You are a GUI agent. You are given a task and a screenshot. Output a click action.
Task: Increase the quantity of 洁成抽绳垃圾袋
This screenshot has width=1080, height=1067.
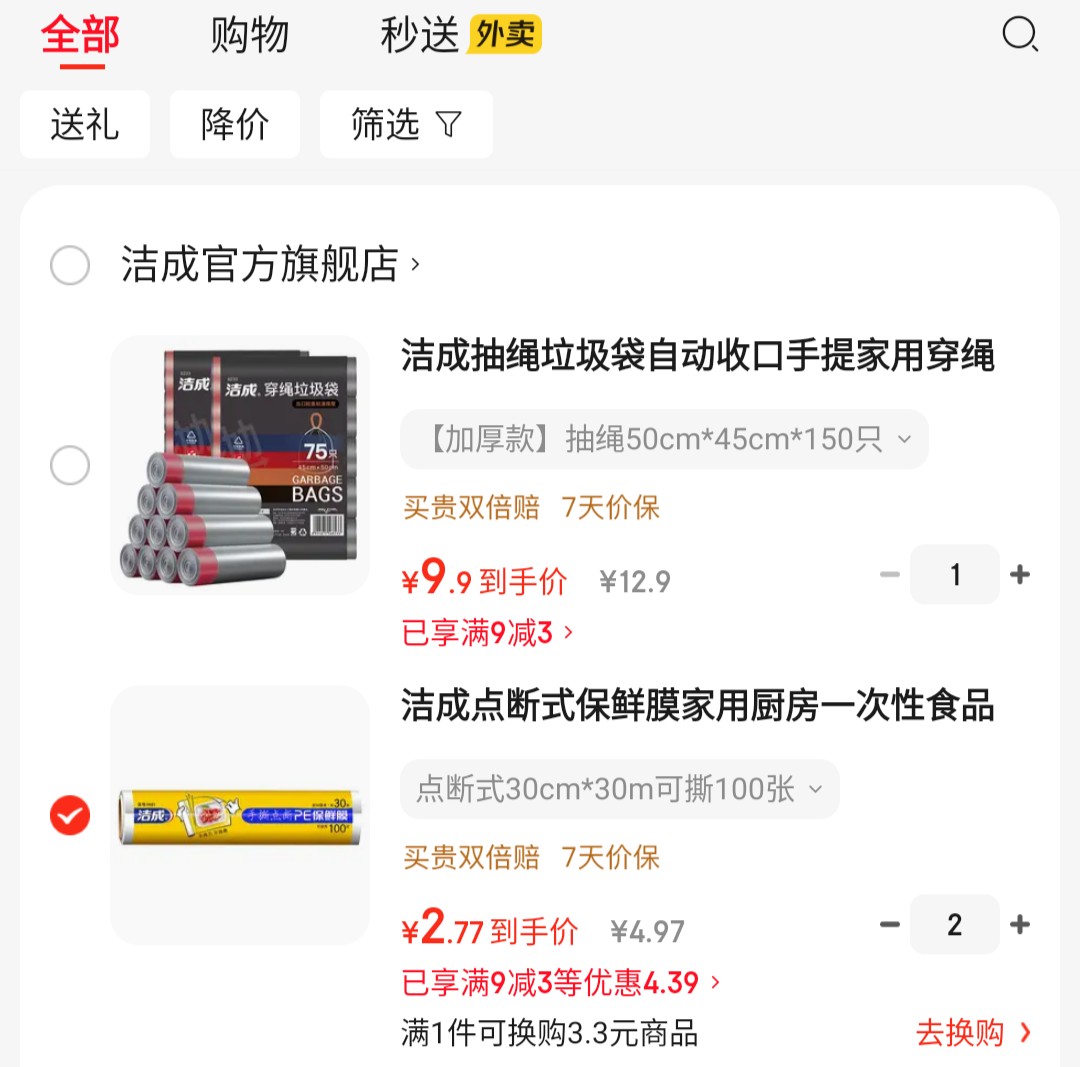[1020, 575]
